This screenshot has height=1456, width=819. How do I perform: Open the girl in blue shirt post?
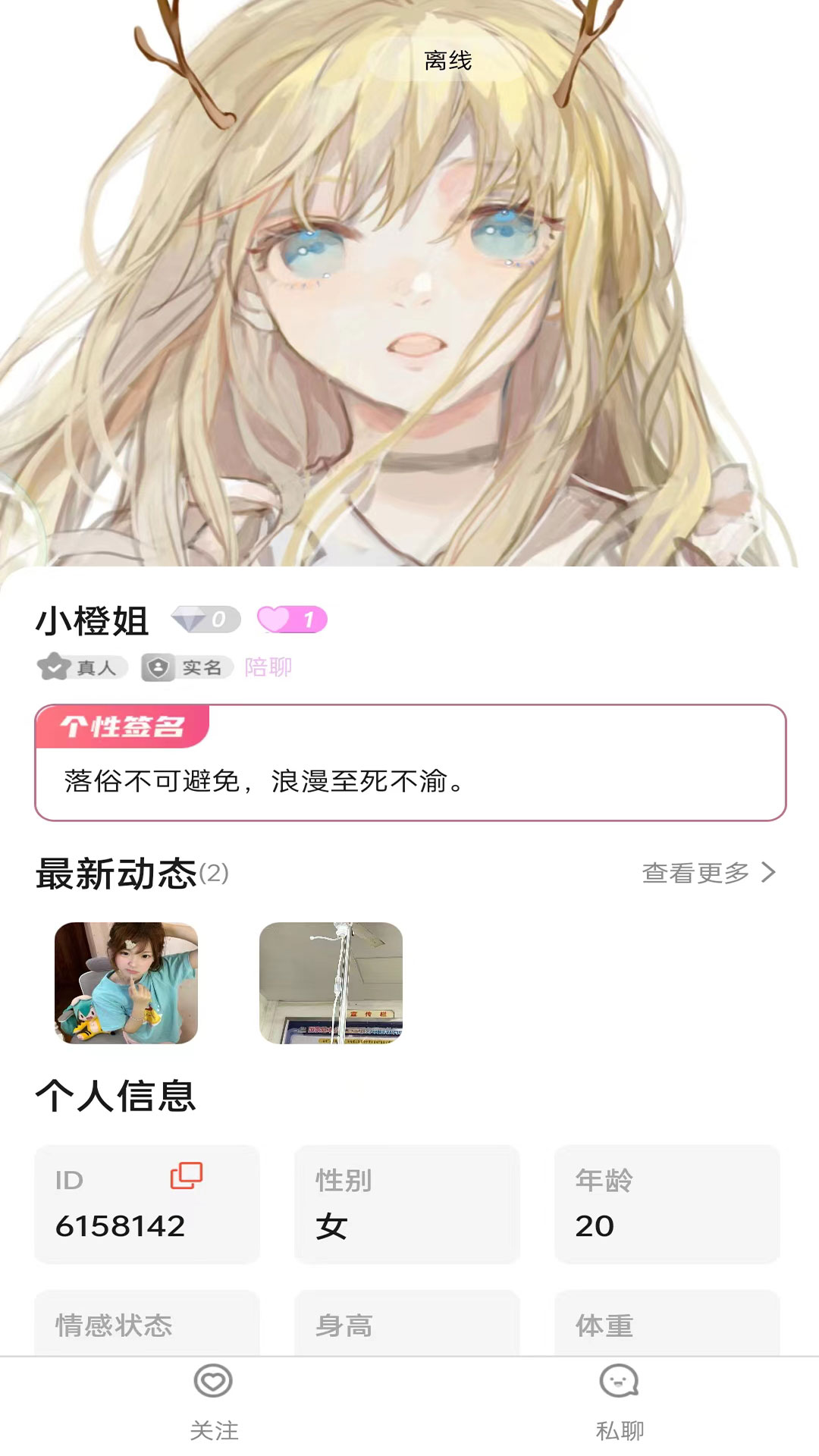coord(126,983)
